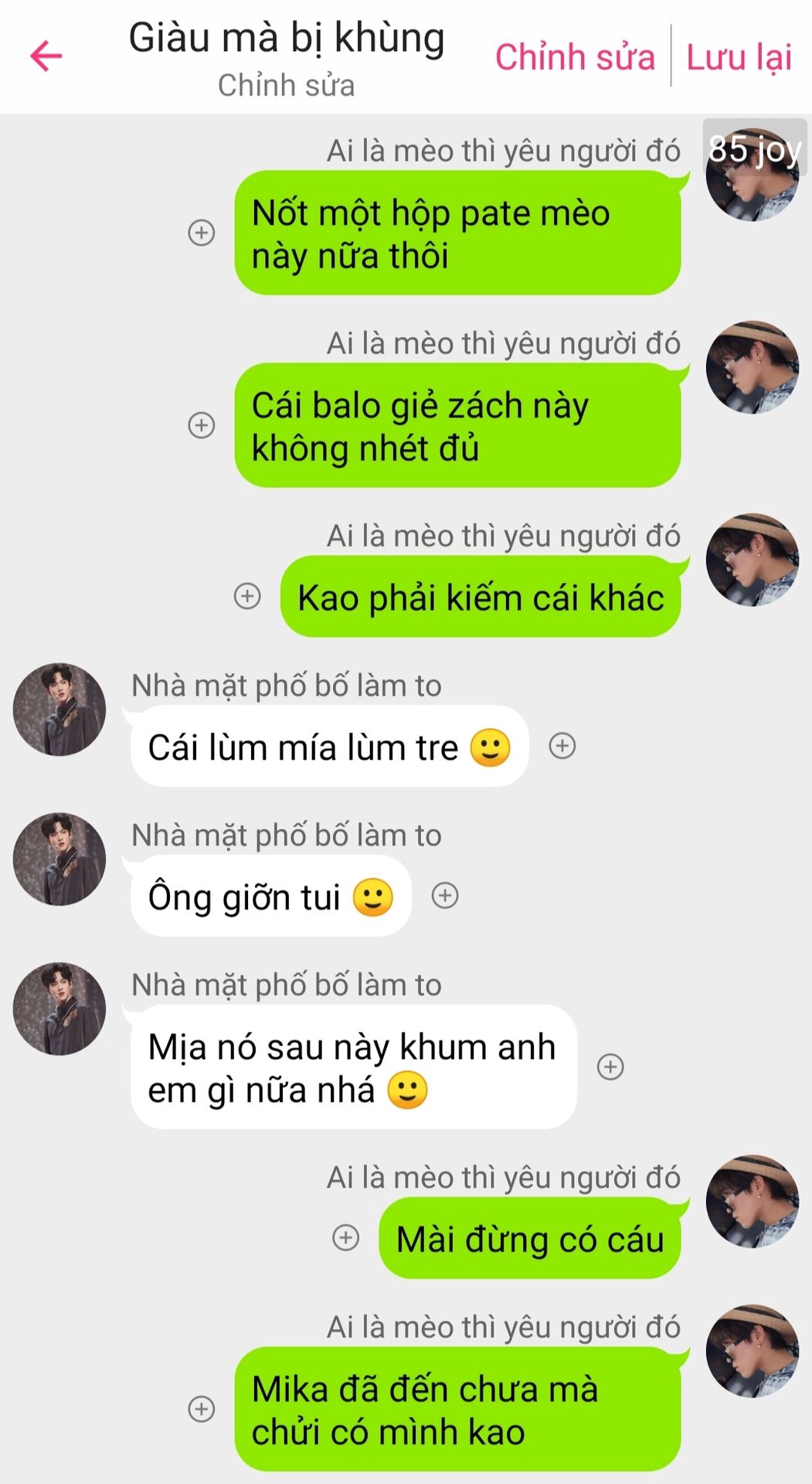This screenshot has width=812, height=1484.
Task: Tap plus icon beside 'Nốt một hộp pate mèo'
Action: coord(202,232)
